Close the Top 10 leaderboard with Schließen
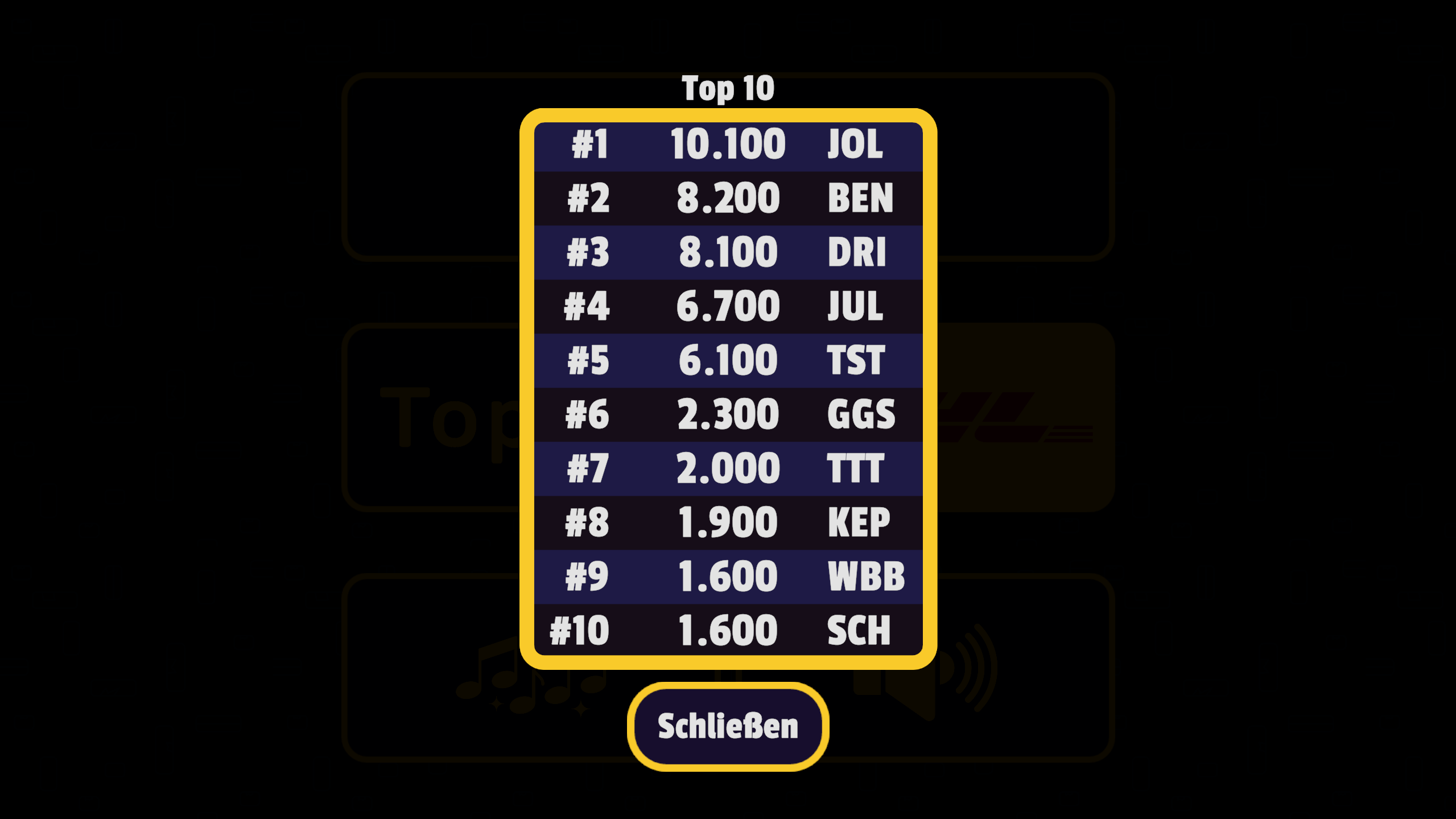Viewport: 1456px width, 819px height. click(728, 726)
